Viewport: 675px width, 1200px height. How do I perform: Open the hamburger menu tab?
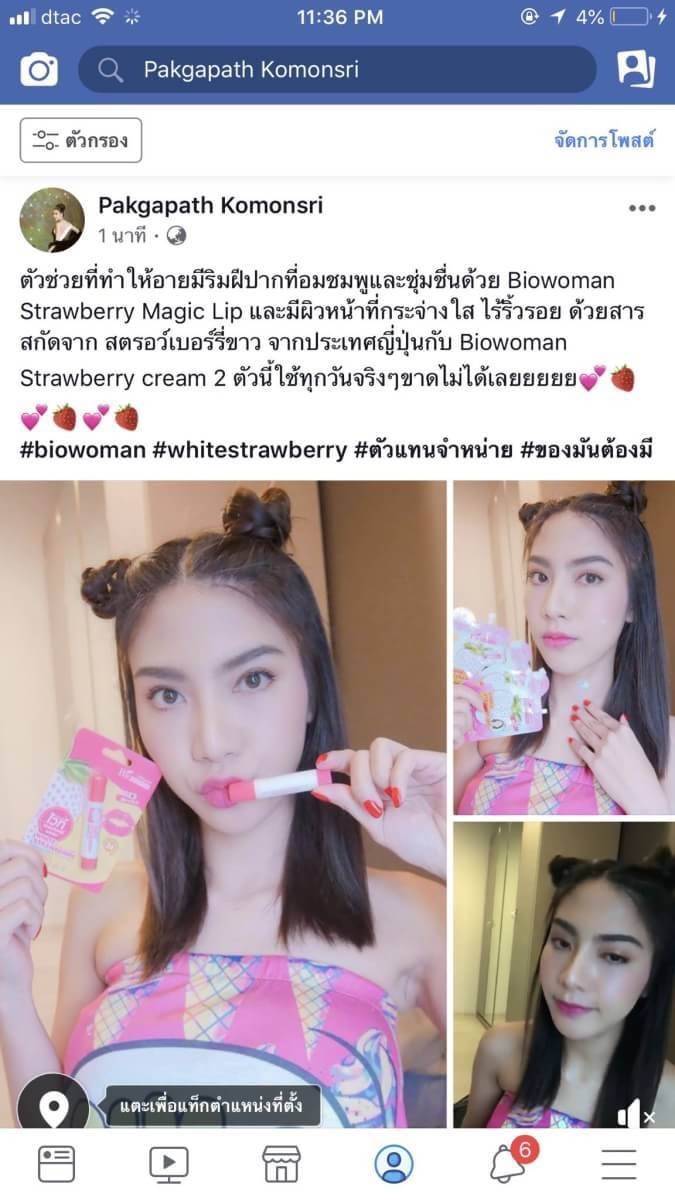(x=619, y=1164)
